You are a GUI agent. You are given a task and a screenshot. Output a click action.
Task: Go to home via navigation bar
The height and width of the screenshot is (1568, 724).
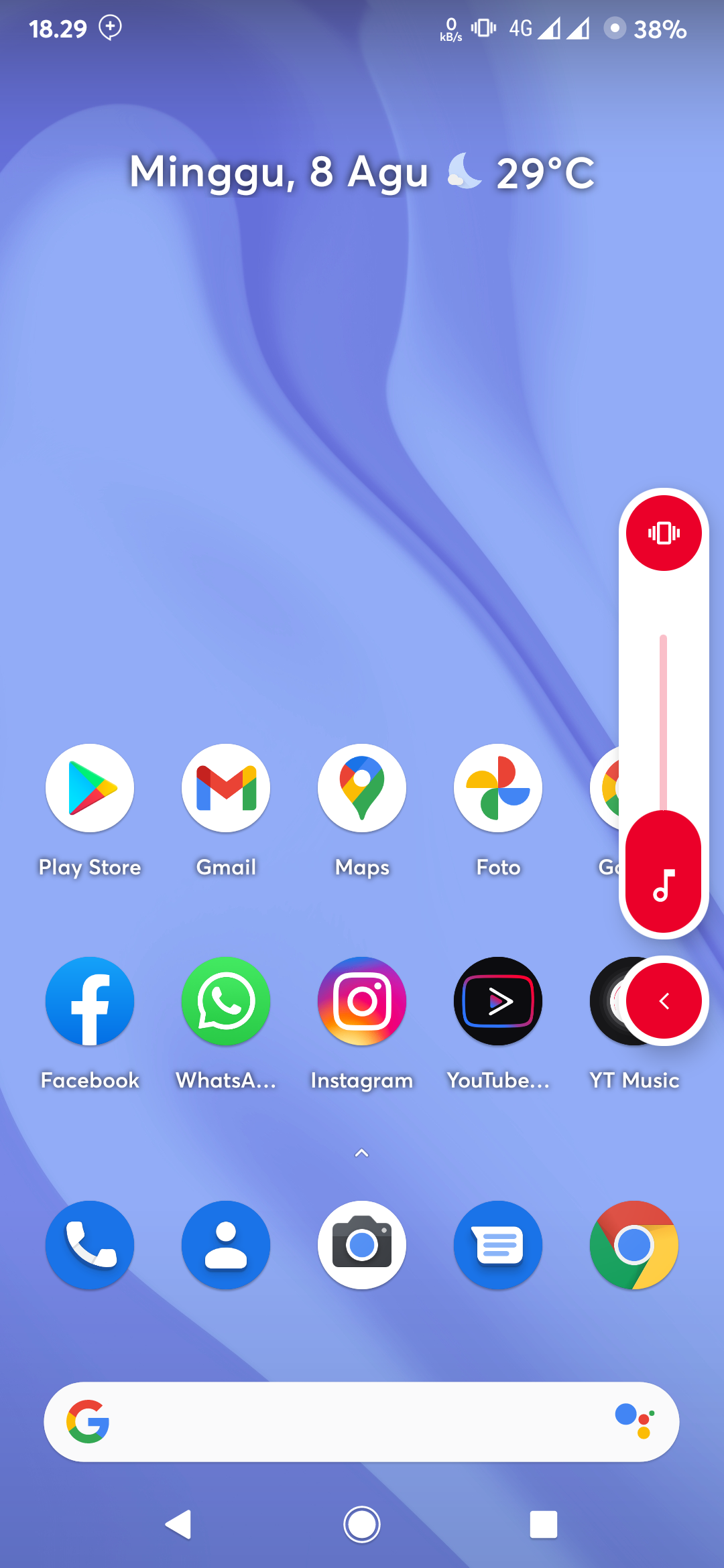click(362, 1525)
